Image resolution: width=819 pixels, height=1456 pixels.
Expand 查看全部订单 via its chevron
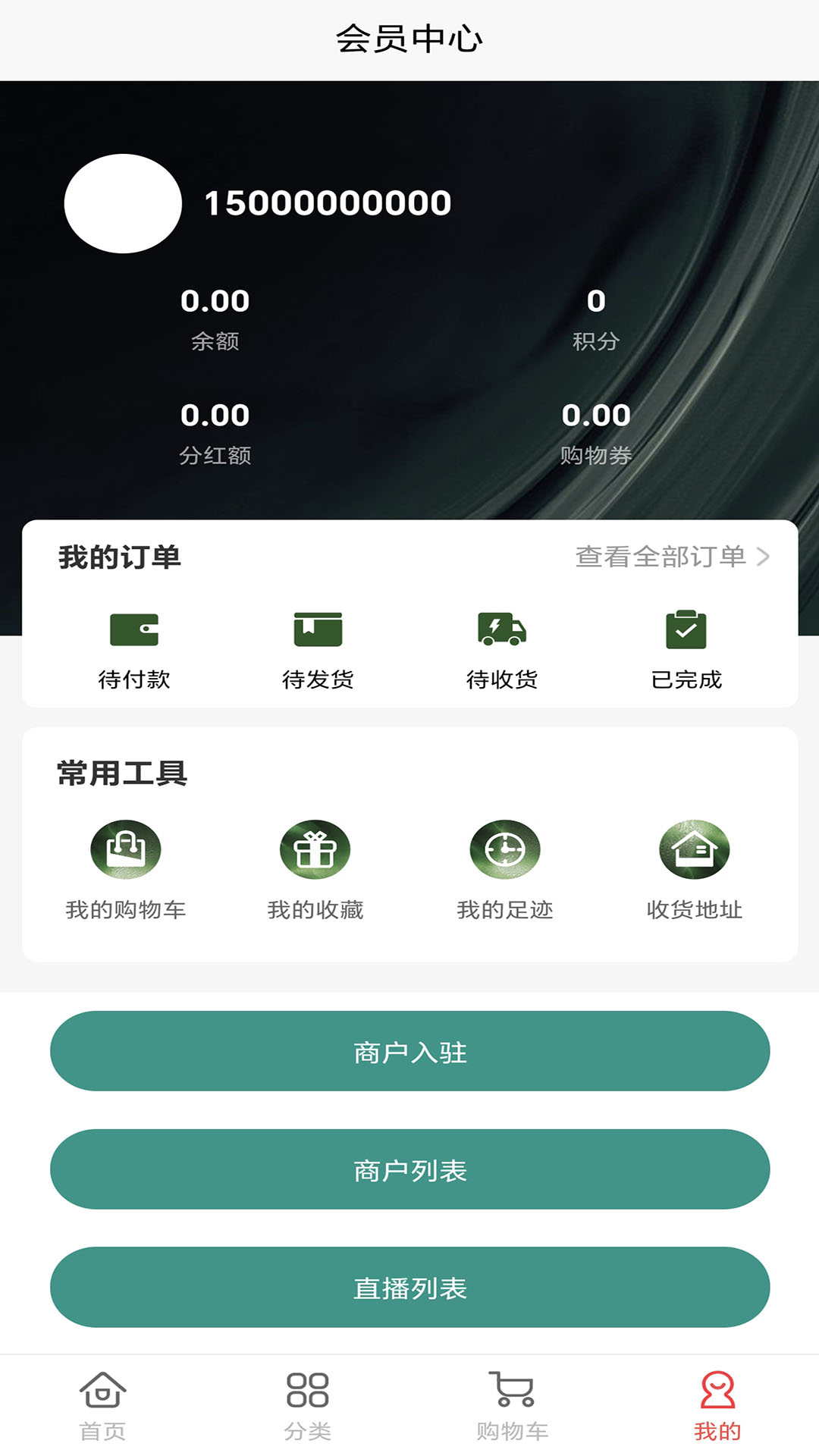pyautogui.click(x=766, y=557)
